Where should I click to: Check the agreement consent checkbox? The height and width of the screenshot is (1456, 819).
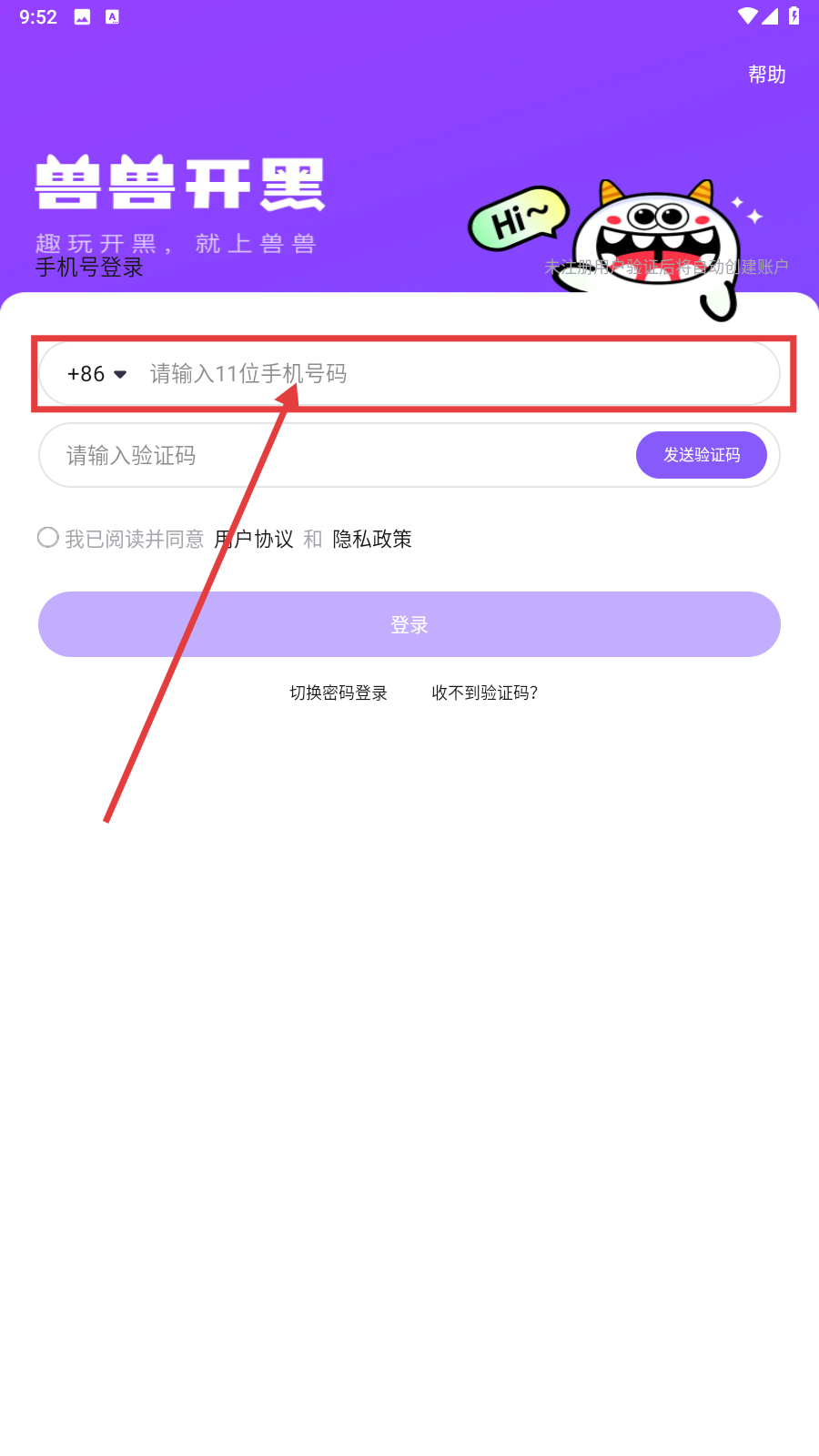point(48,538)
